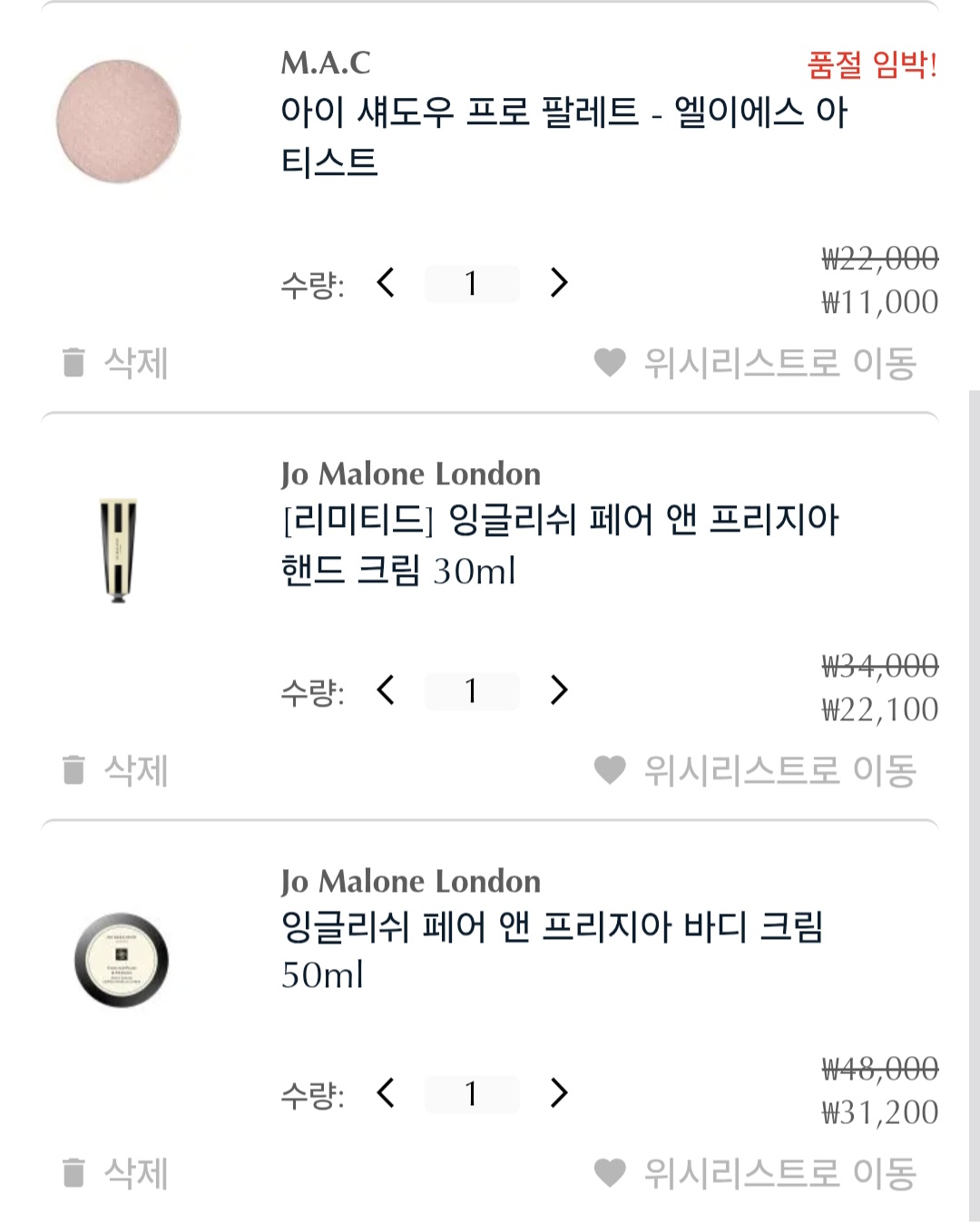Edit quantity field for hand cream 30ml
980x1232 pixels.
[472, 690]
